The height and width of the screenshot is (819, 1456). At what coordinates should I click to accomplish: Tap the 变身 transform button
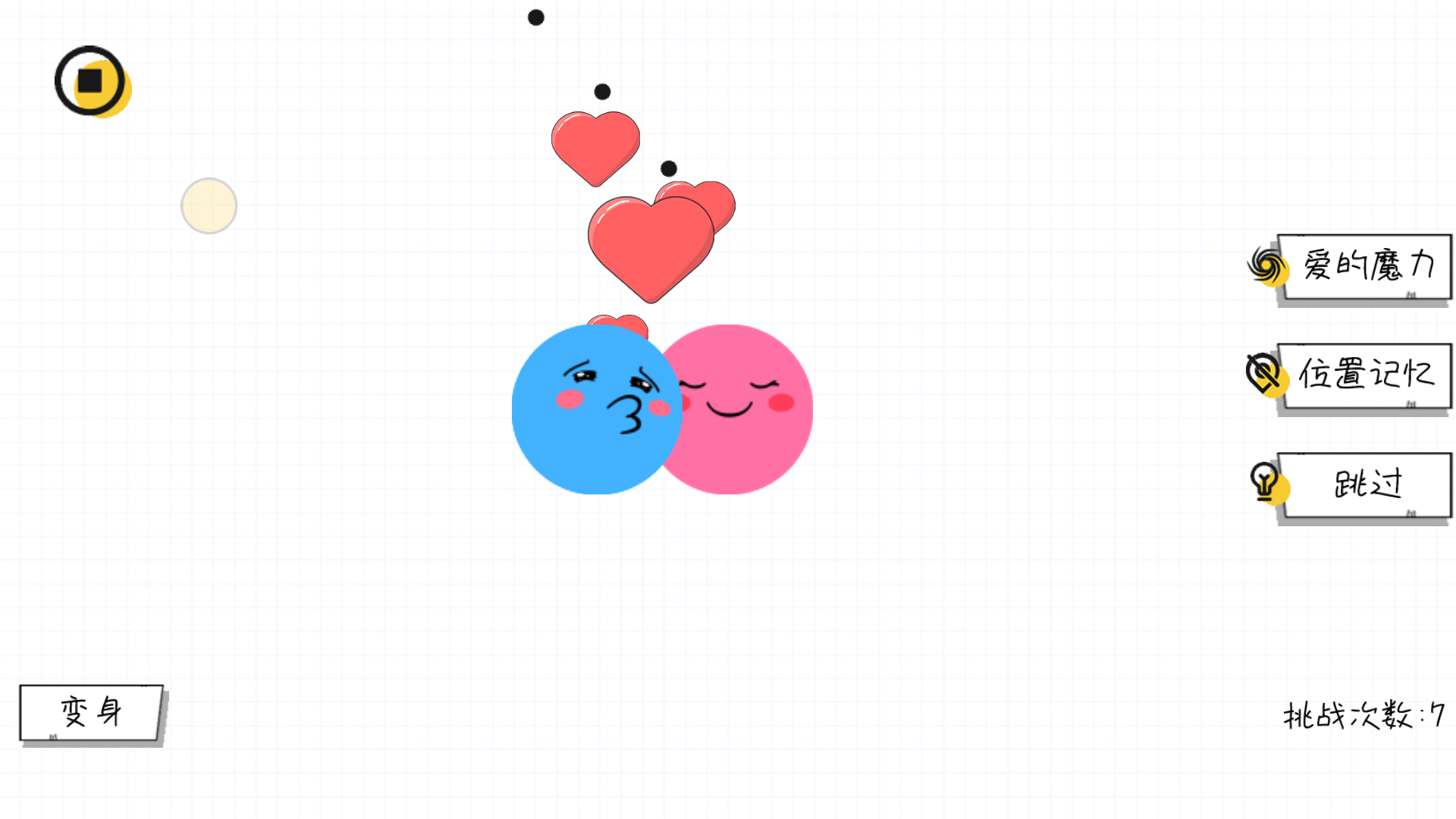coord(91,712)
